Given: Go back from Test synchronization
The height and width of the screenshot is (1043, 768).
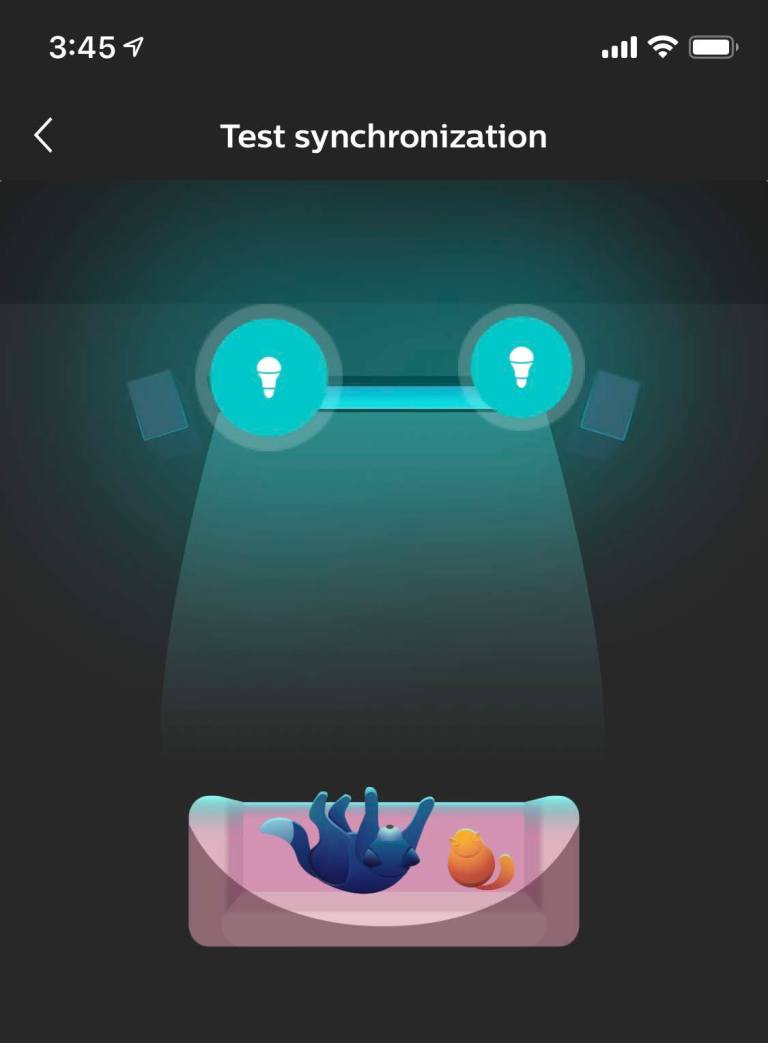Looking at the screenshot, I should tap(43, 135).
